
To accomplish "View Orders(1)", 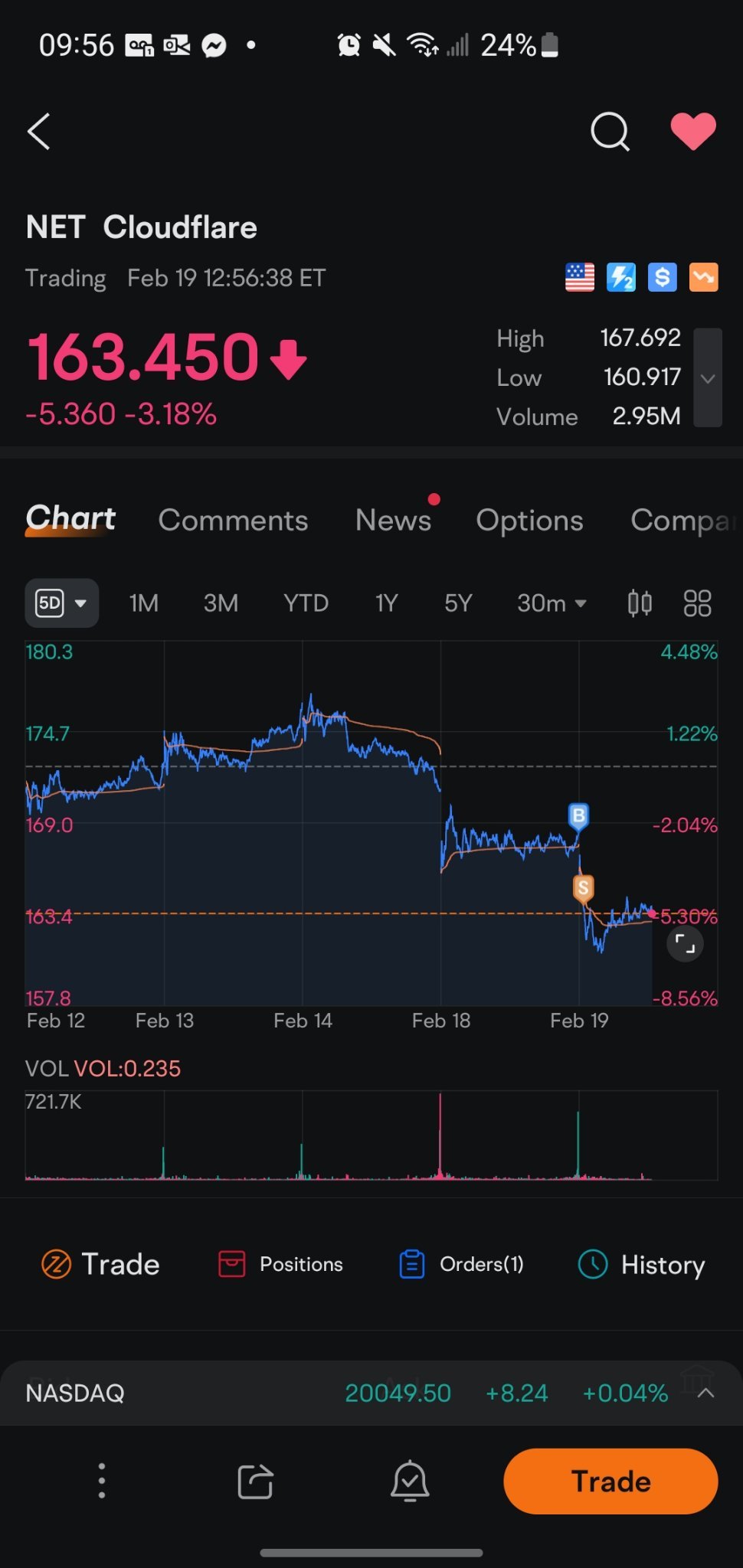I will point(461,1264).
